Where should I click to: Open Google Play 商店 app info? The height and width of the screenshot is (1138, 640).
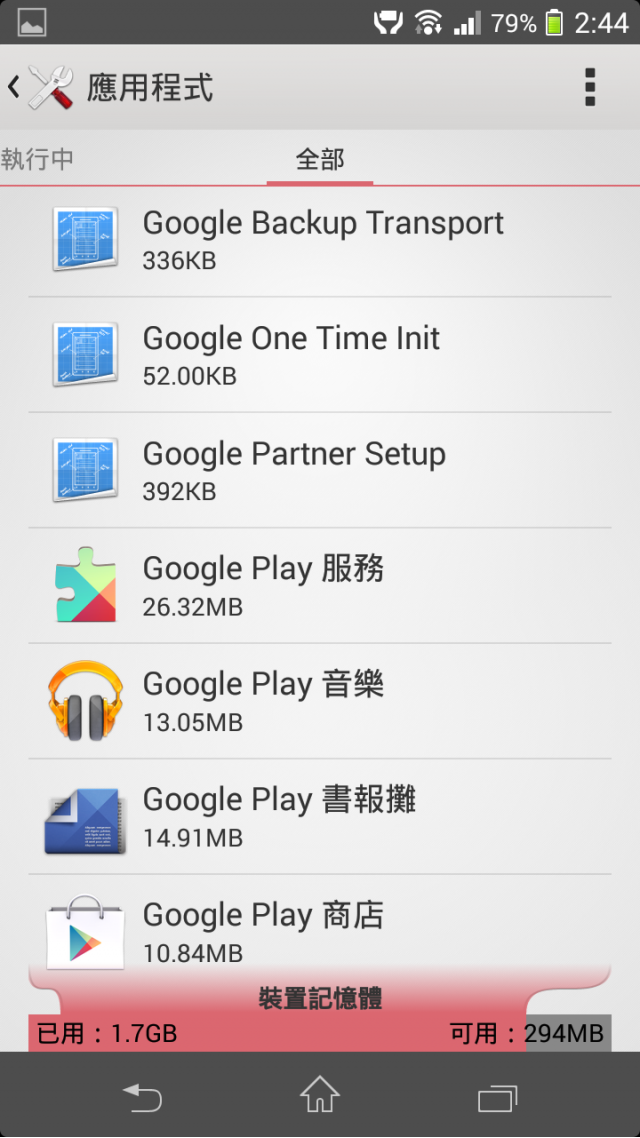click(320, 922)
